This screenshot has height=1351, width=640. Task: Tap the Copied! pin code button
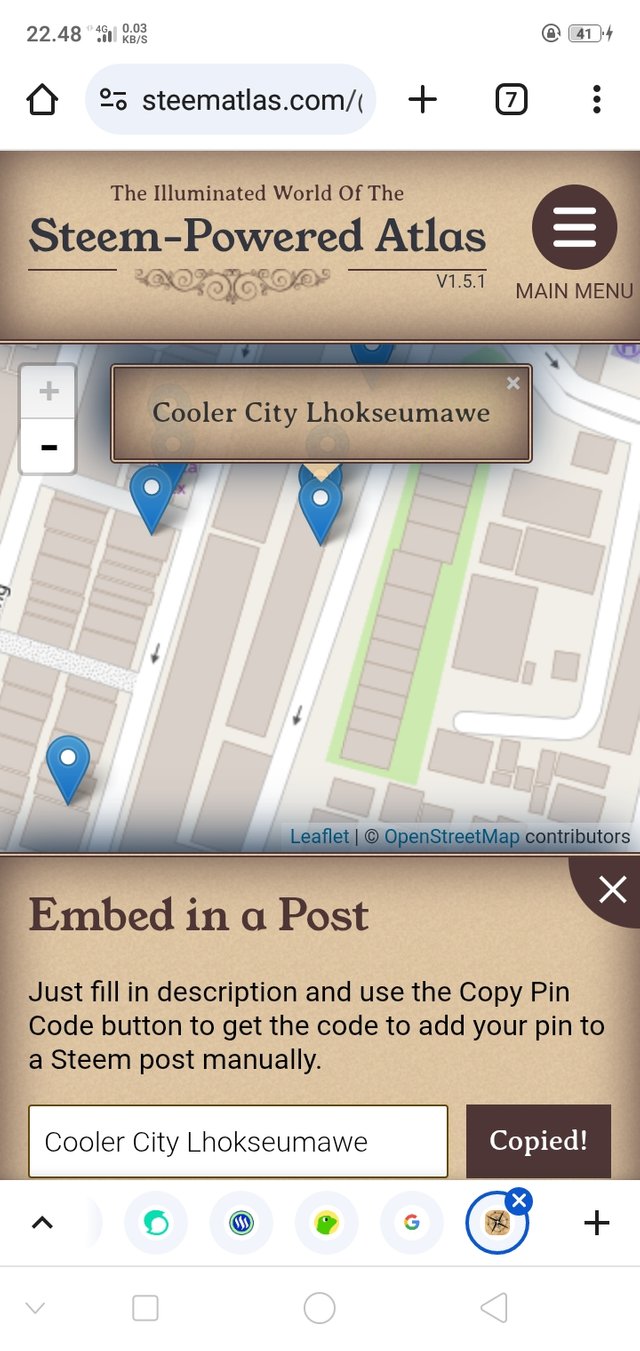coord(538,1141)
